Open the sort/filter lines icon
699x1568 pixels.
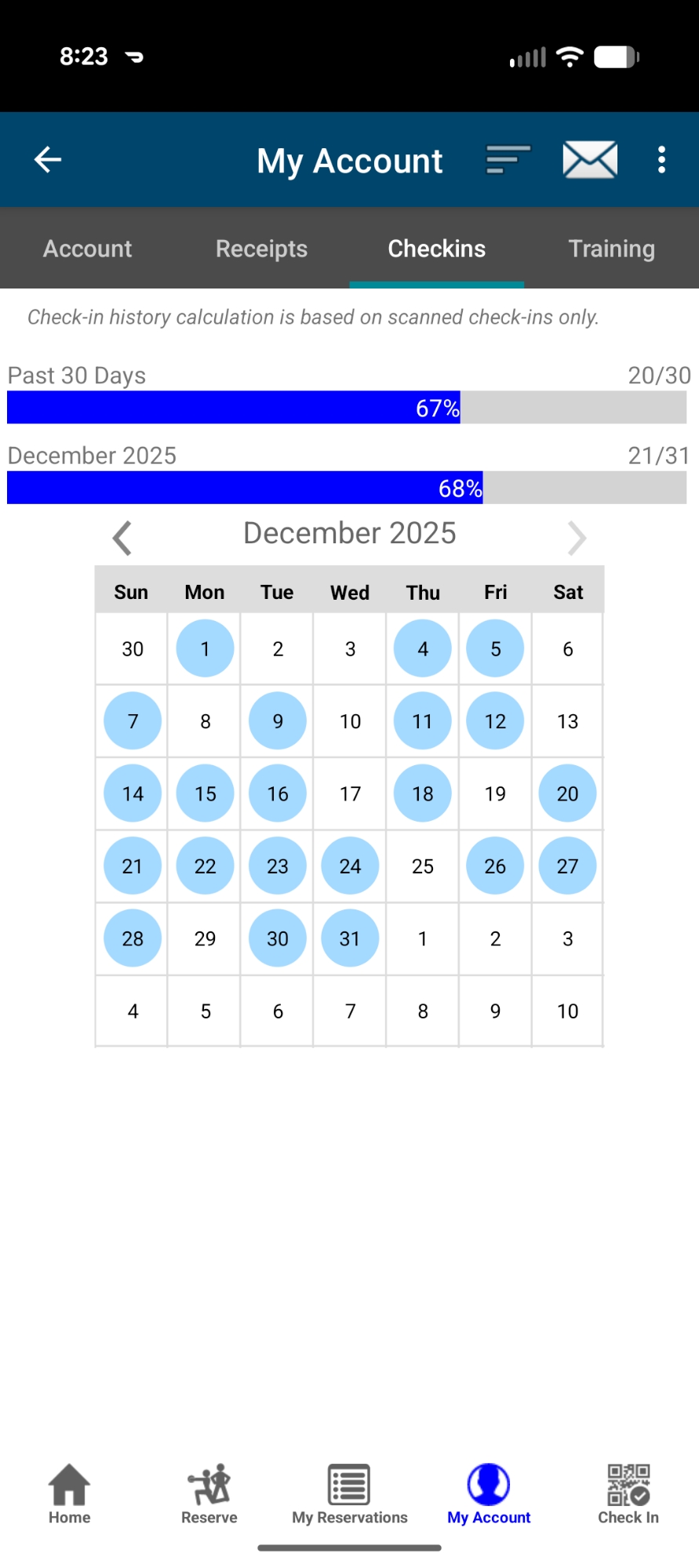[508, 160]
